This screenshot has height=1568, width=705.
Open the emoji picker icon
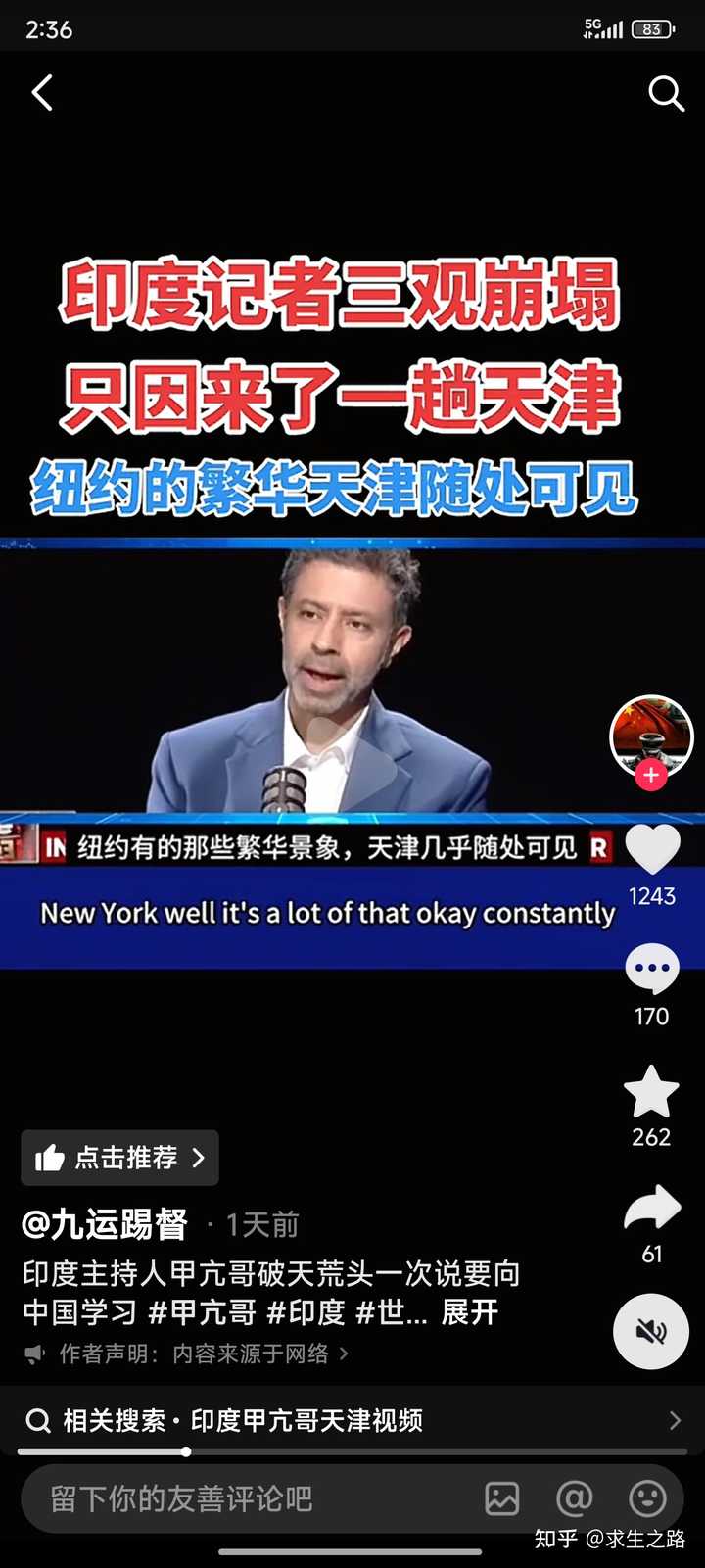647,1498
